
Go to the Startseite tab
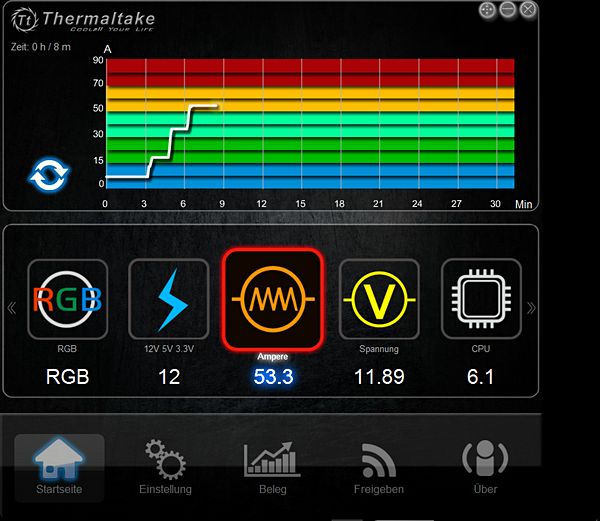click(58, 466)
